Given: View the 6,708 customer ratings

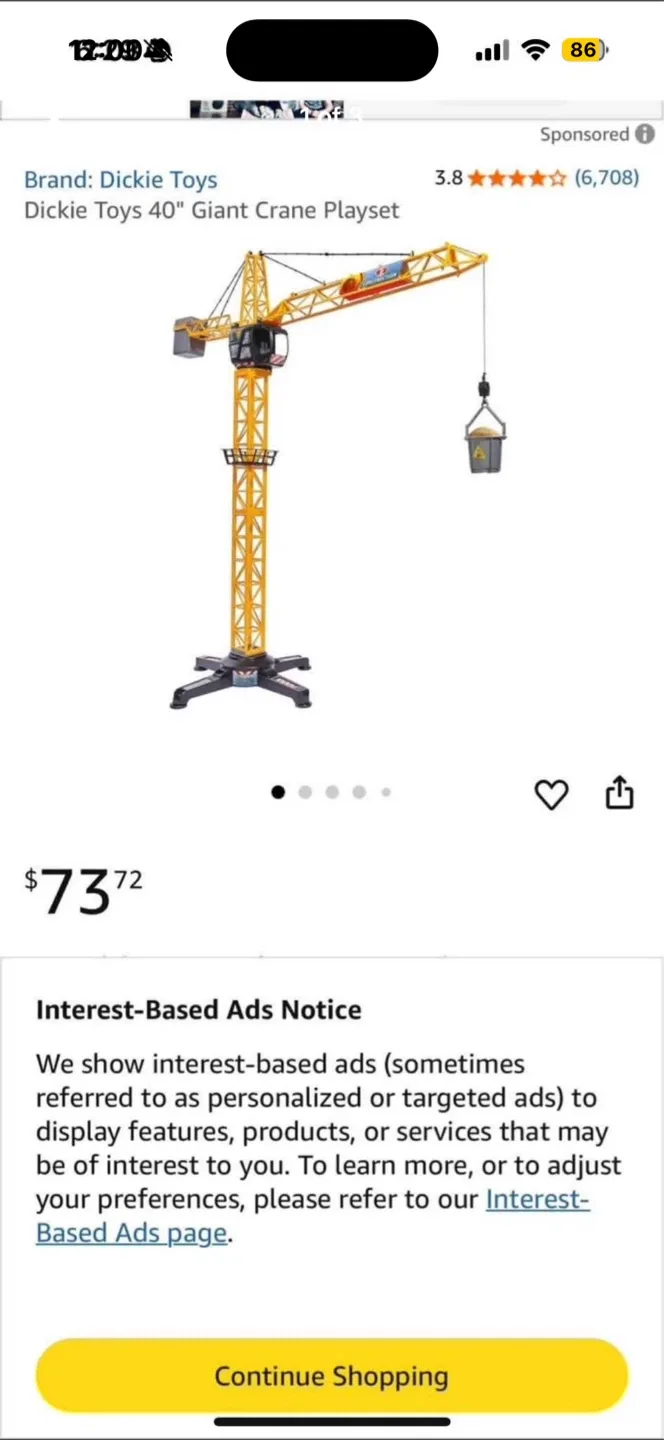Looking at the screenshot, I should [x=606, y=178].
